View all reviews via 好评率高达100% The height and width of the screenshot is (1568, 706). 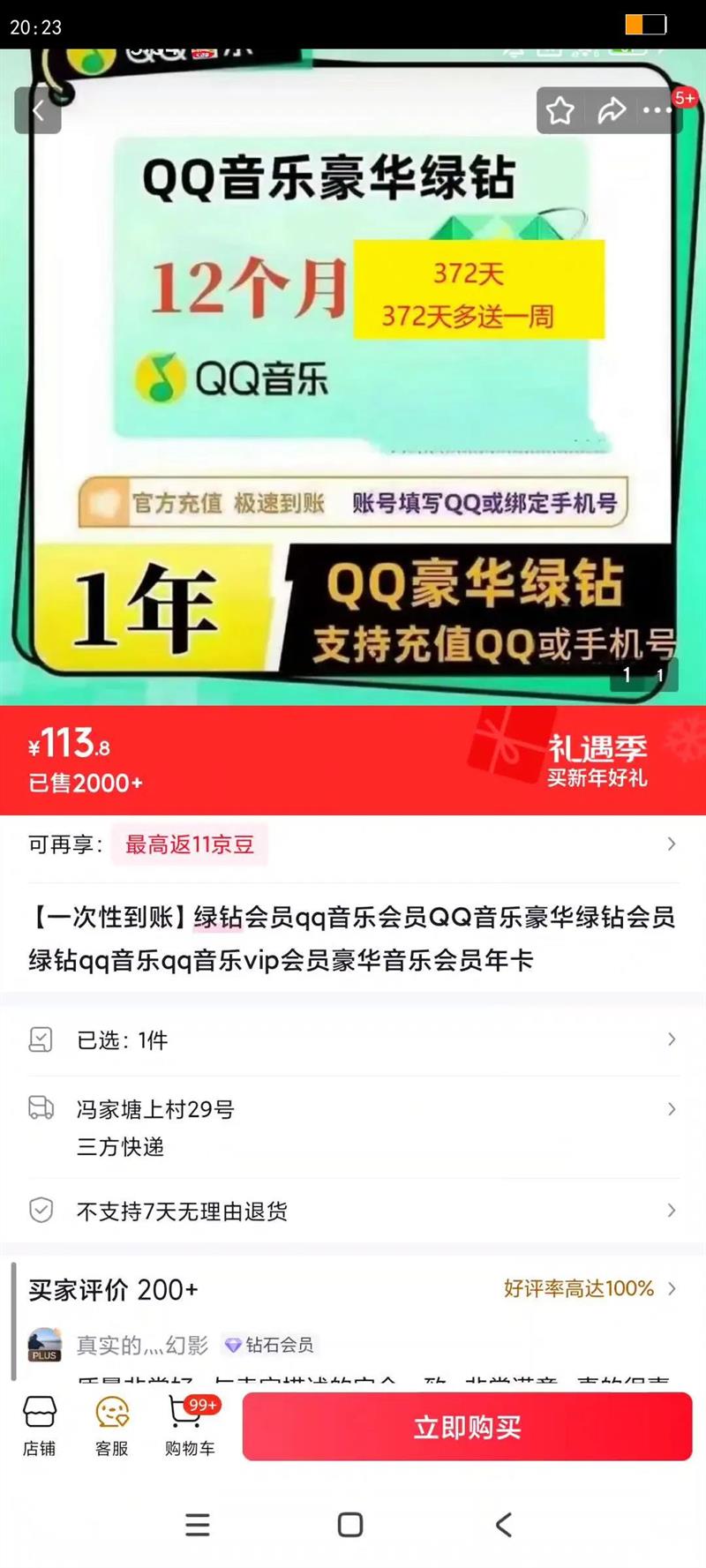576,1289
